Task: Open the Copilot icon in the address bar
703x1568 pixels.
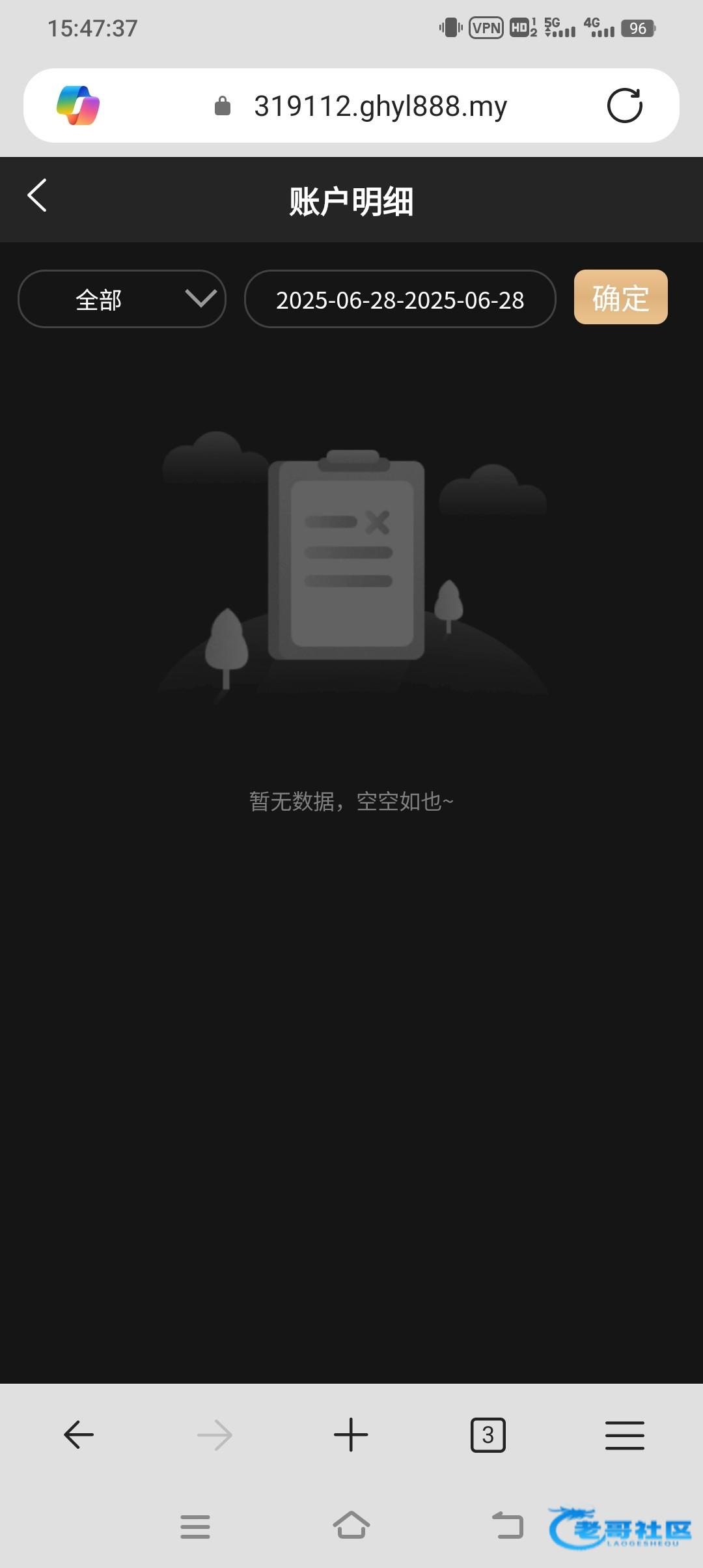Action: tap(78, 105)
